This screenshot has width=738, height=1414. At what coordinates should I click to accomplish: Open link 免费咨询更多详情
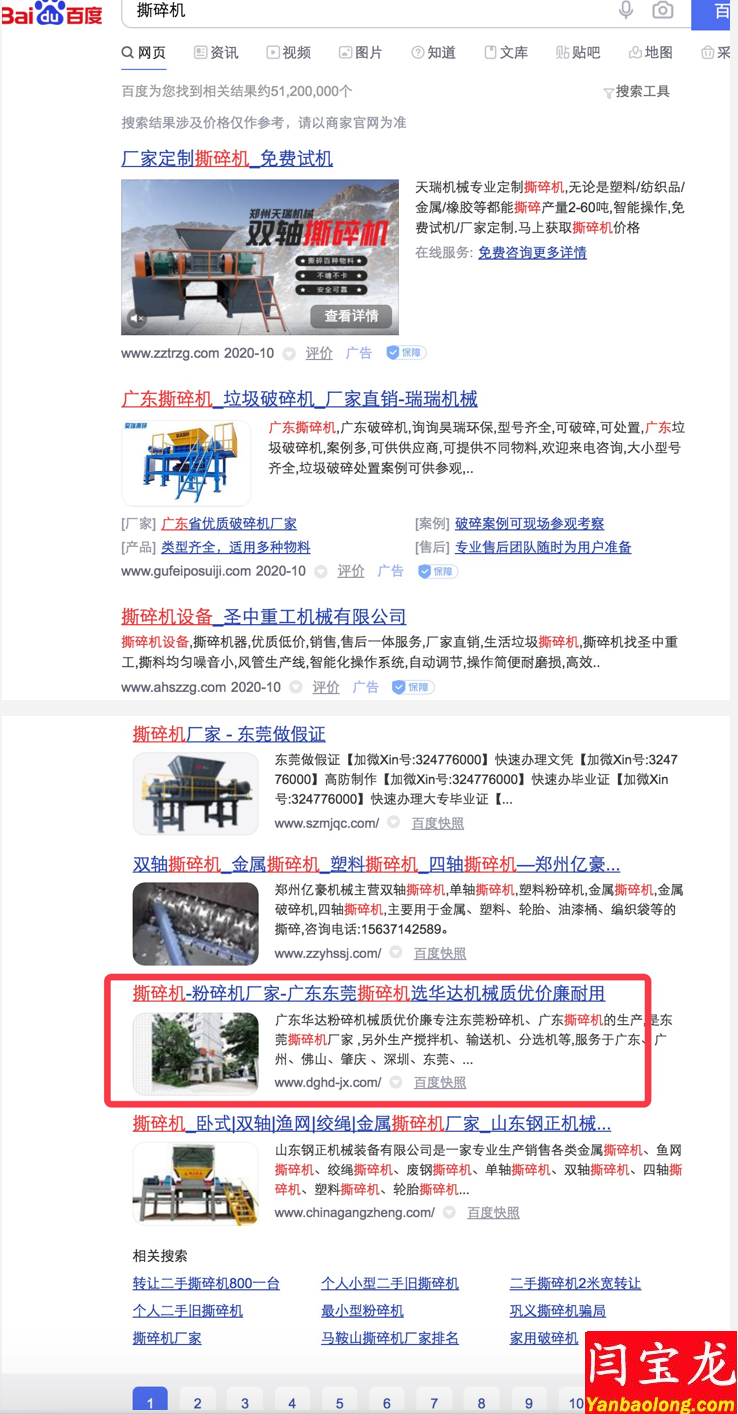point(532,252)
